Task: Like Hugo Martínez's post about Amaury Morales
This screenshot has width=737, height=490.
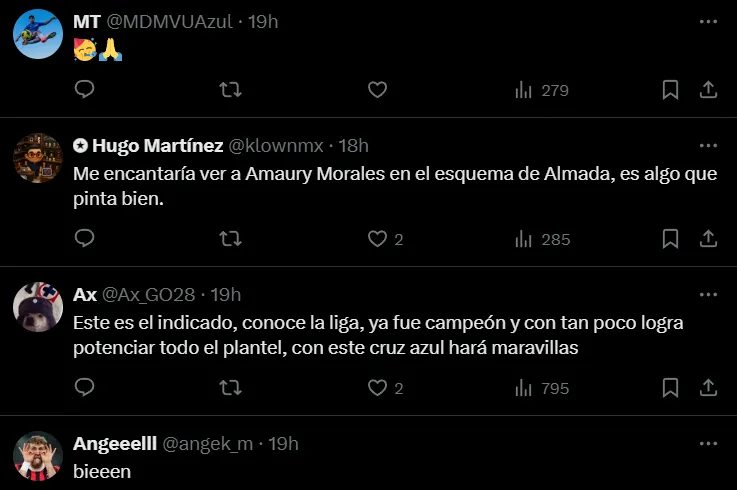Action: click(377, 239)
